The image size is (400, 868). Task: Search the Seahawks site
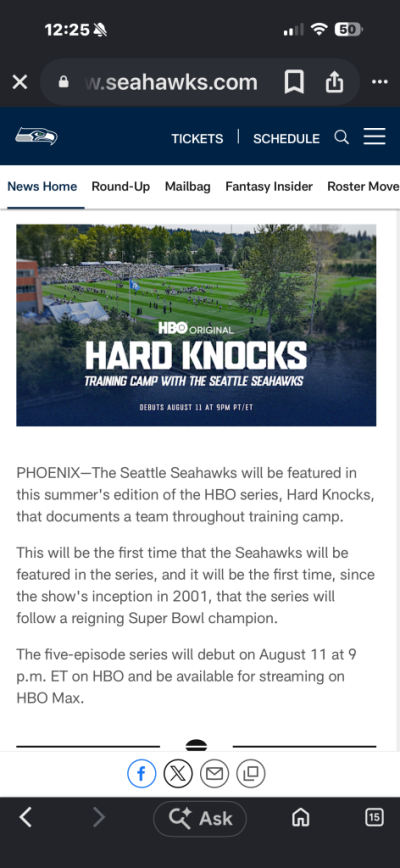(x=342, y=137)
